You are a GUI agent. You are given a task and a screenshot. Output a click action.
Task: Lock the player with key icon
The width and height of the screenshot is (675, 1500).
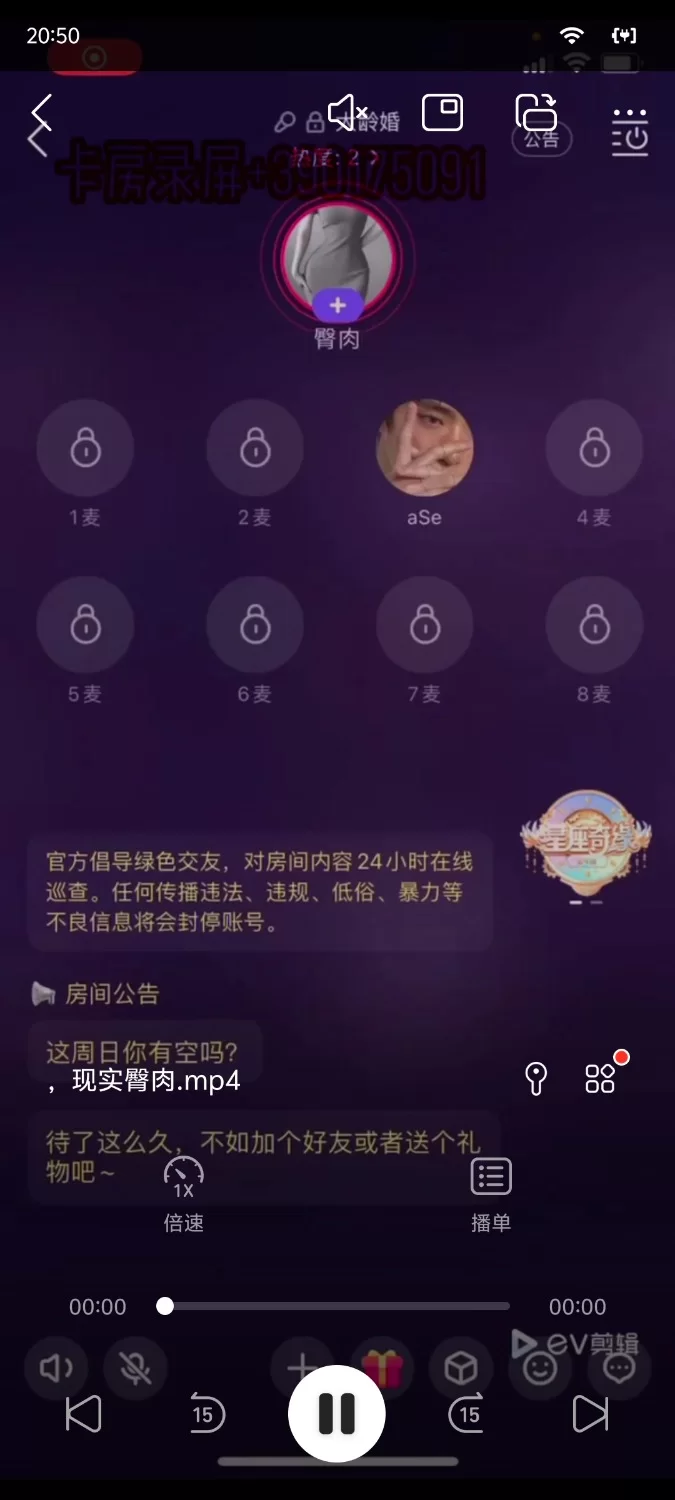point(536,1079)
